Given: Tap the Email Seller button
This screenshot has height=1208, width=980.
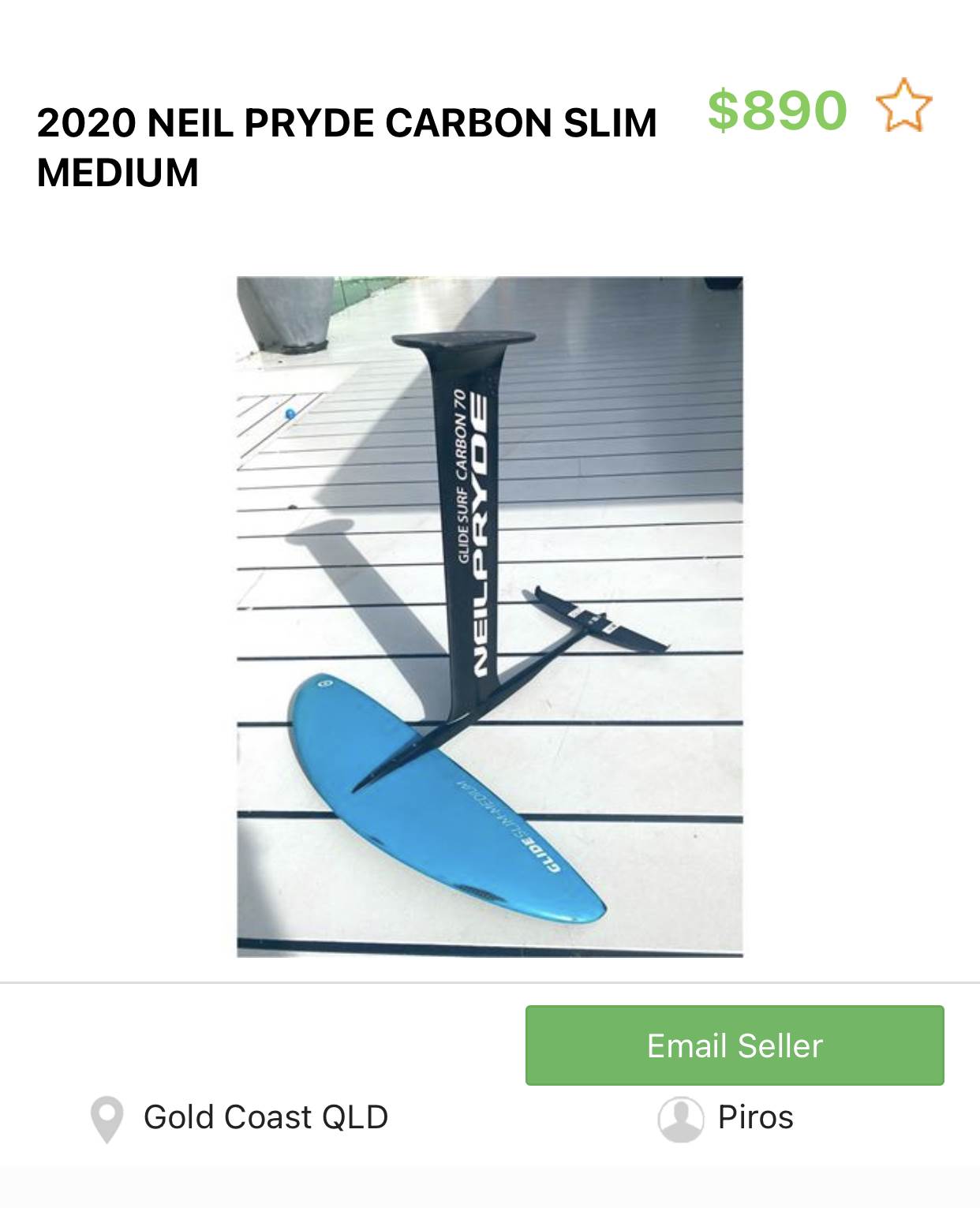Looking at the screenshot, I should [734, 1045].
